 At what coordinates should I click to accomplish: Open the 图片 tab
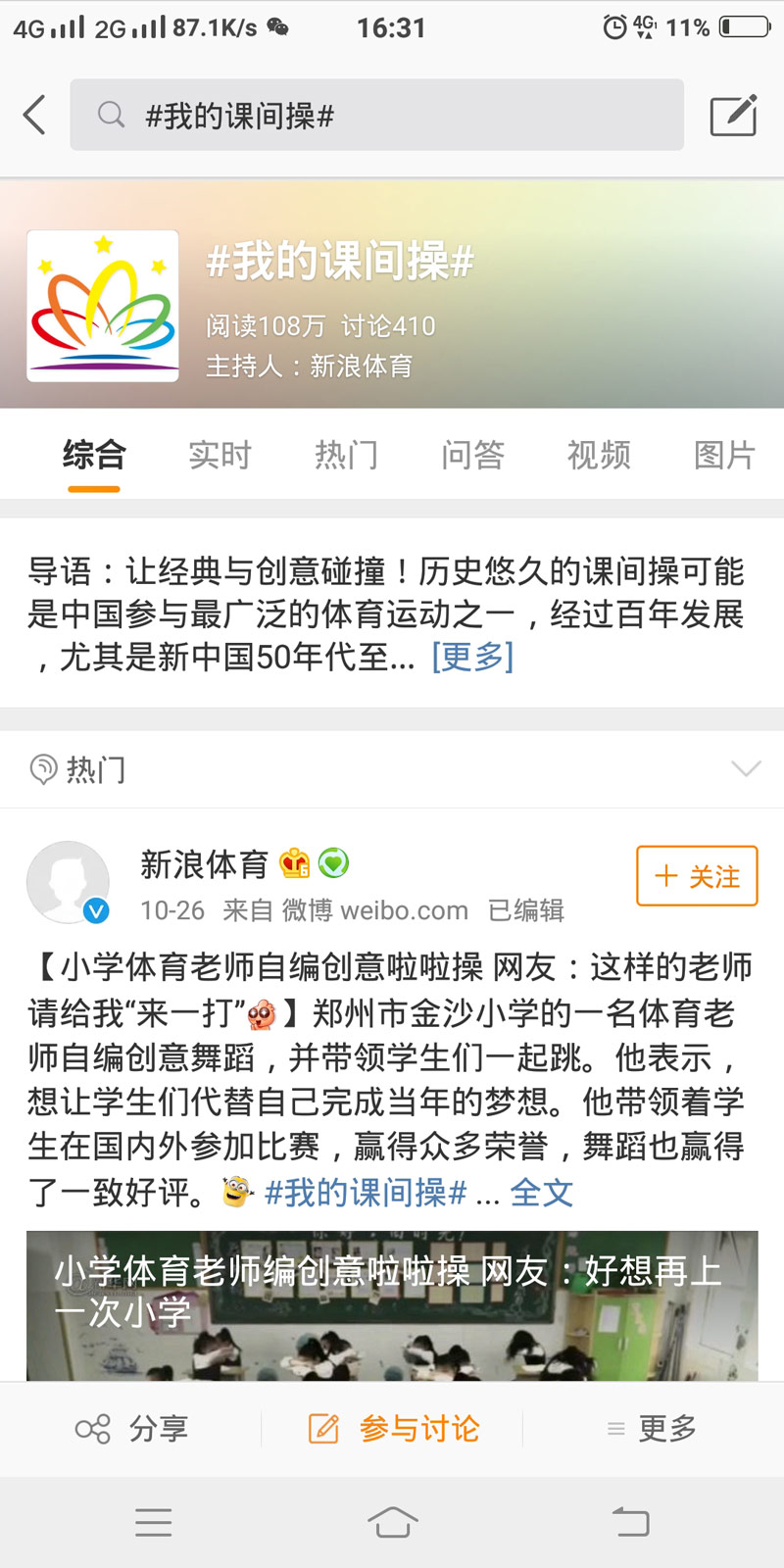pyautogui.click(x=724, y=456)
